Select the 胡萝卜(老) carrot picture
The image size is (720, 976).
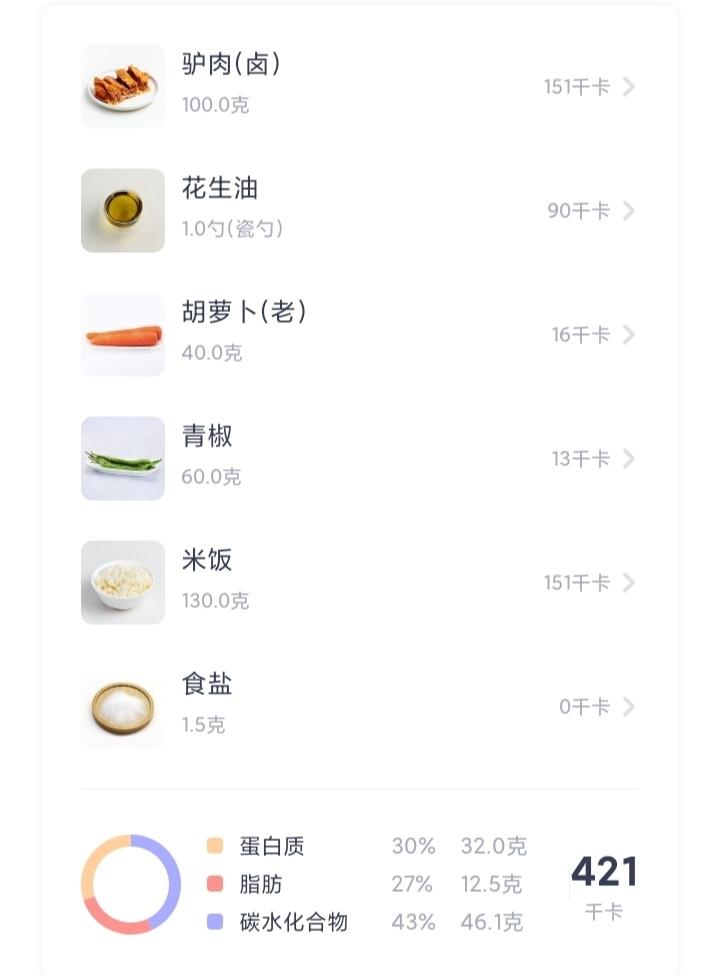coord(122,335)
